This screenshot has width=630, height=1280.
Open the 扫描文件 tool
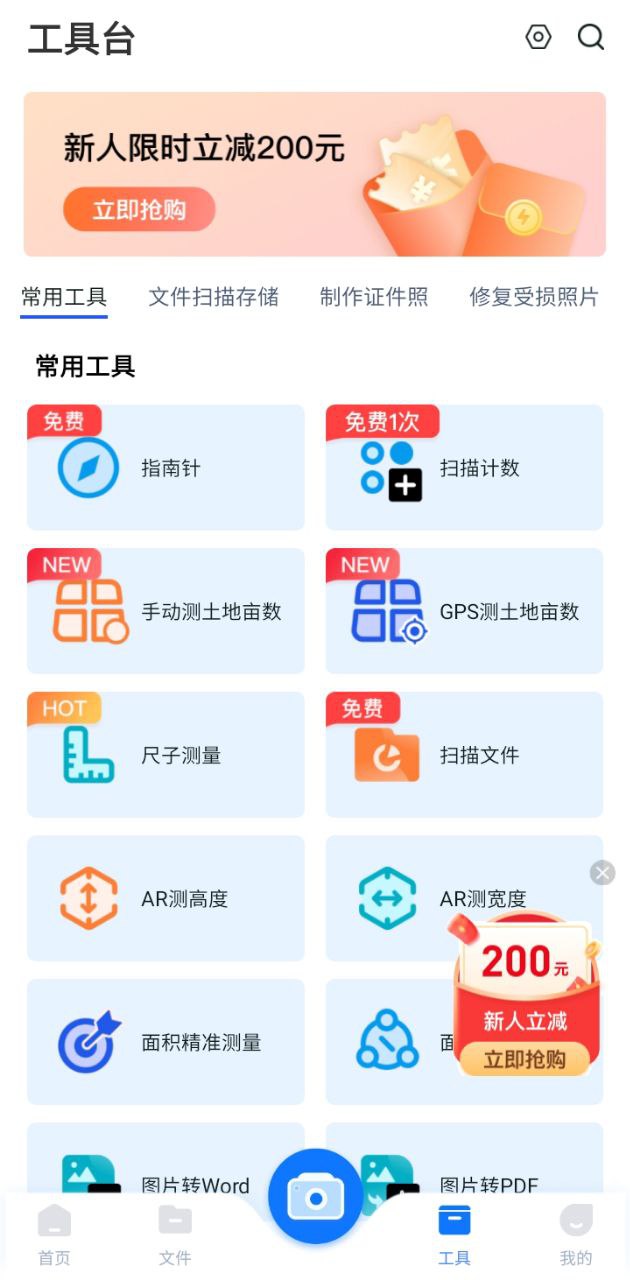[x=464, y=755]
